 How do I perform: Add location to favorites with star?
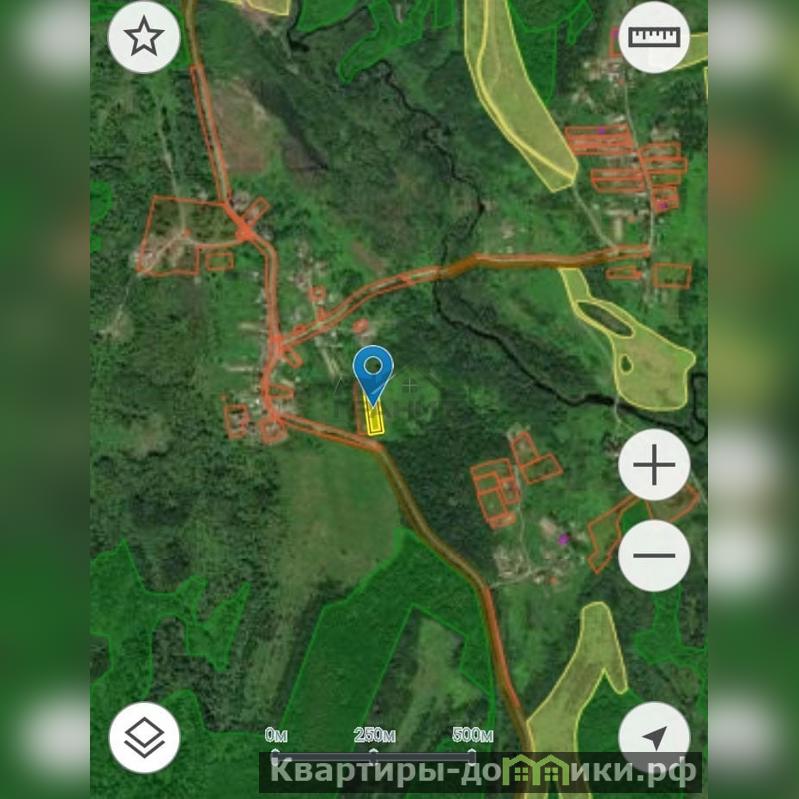click(x=144, y=38)
